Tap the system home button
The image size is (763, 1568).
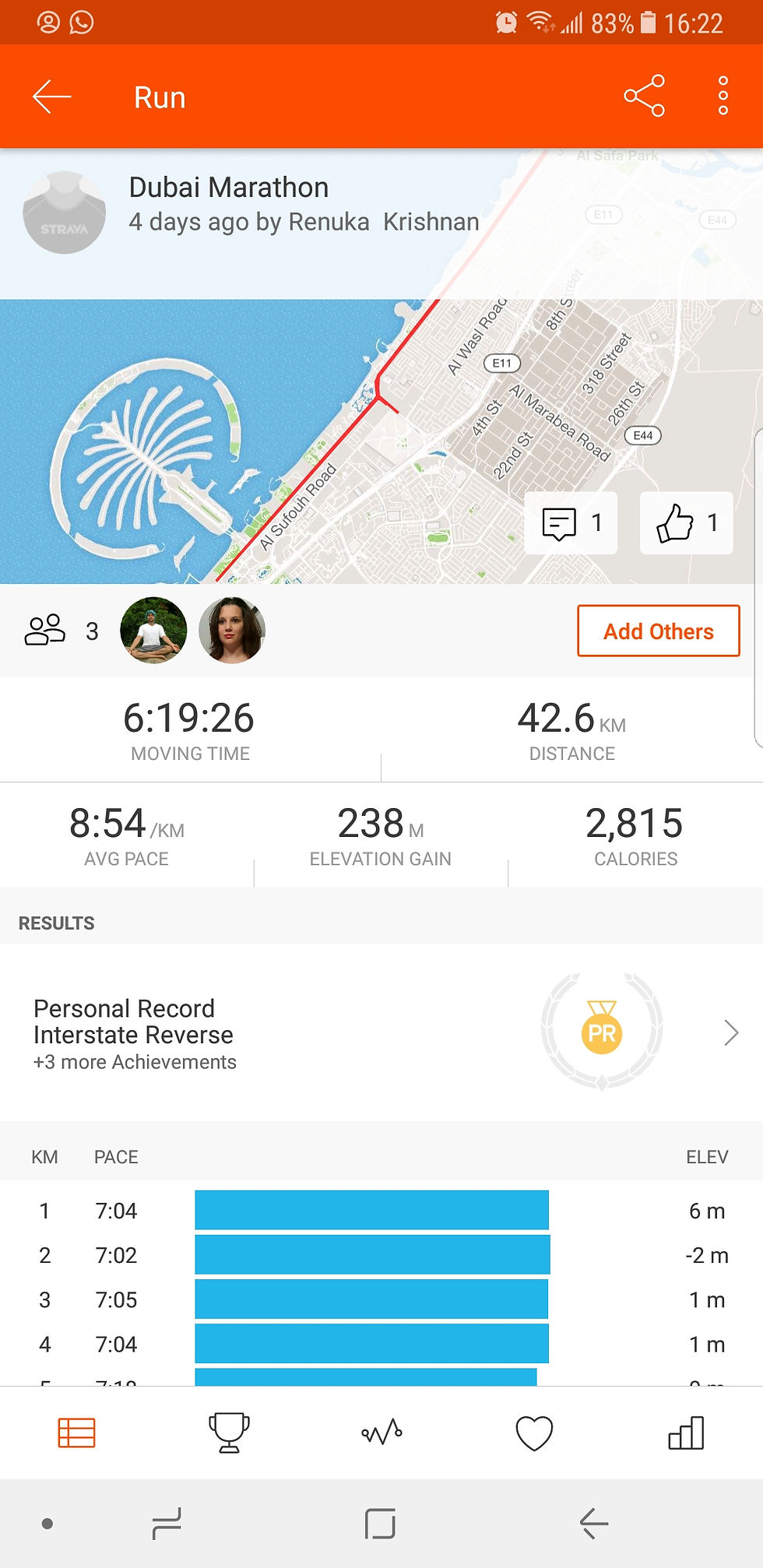[381, 1524]
